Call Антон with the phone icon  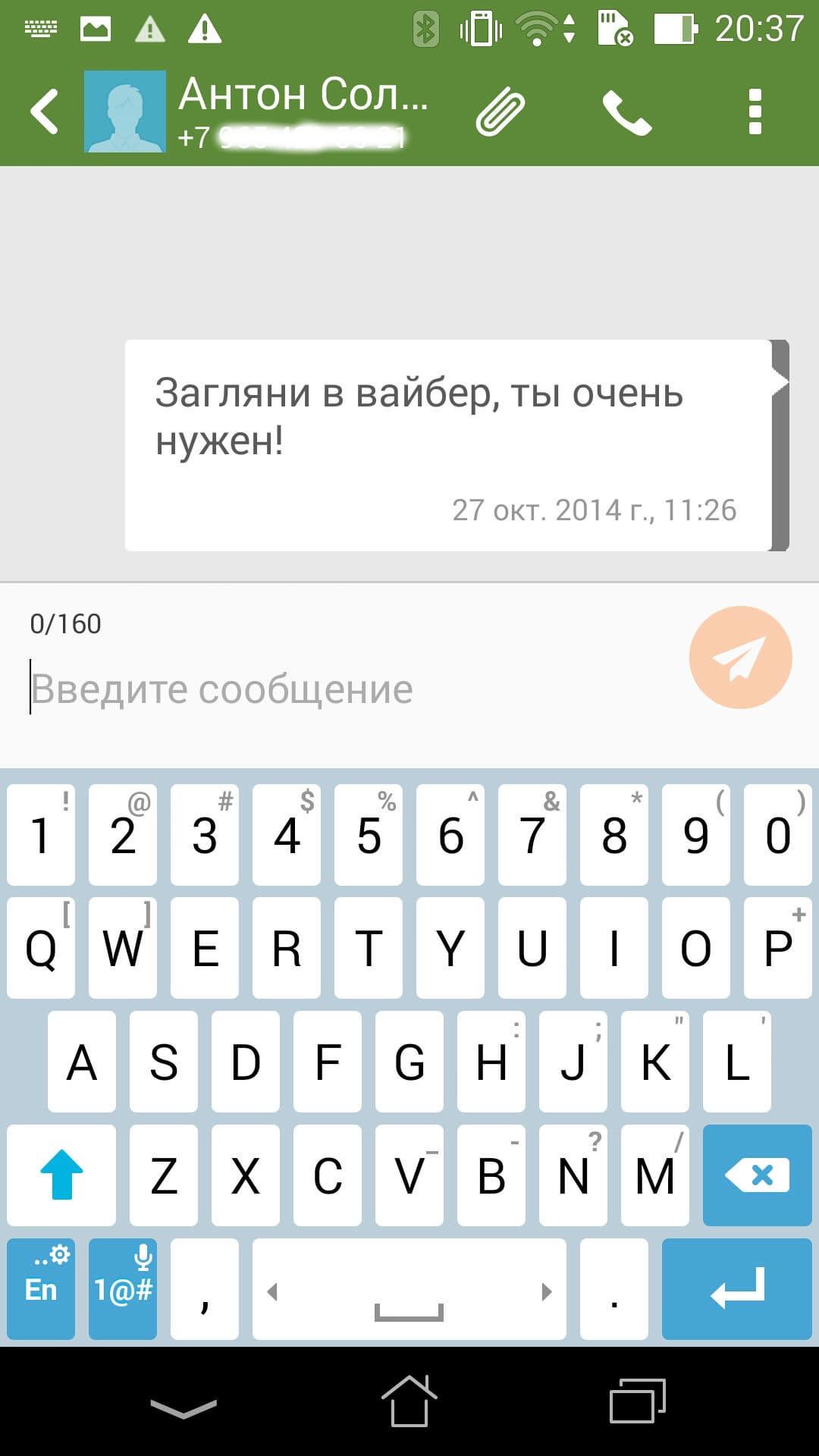pyautogui.click(x=626, y=113)
